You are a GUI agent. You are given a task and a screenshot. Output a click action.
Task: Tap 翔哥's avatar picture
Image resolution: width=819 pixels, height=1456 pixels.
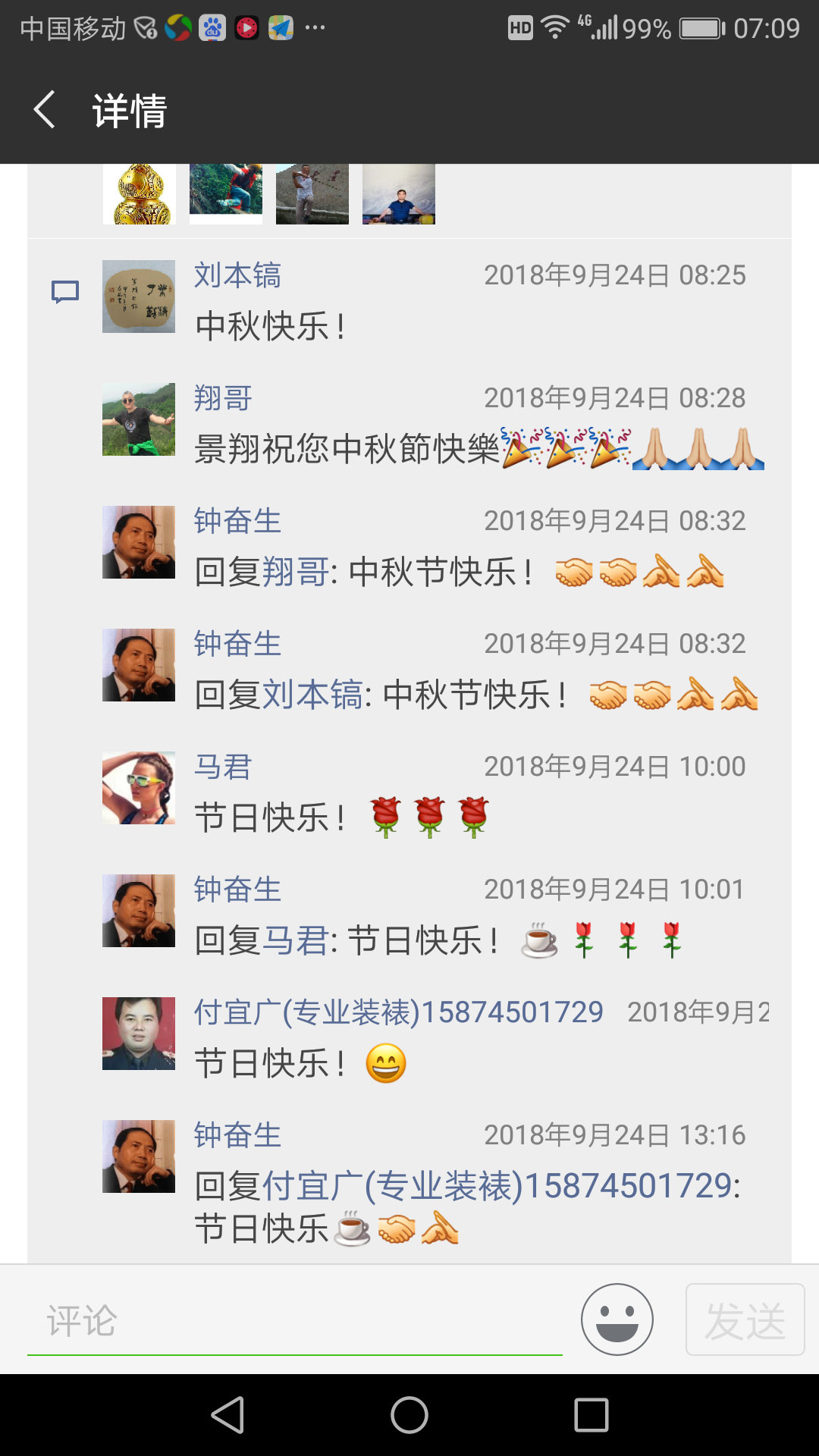point(139,419)
